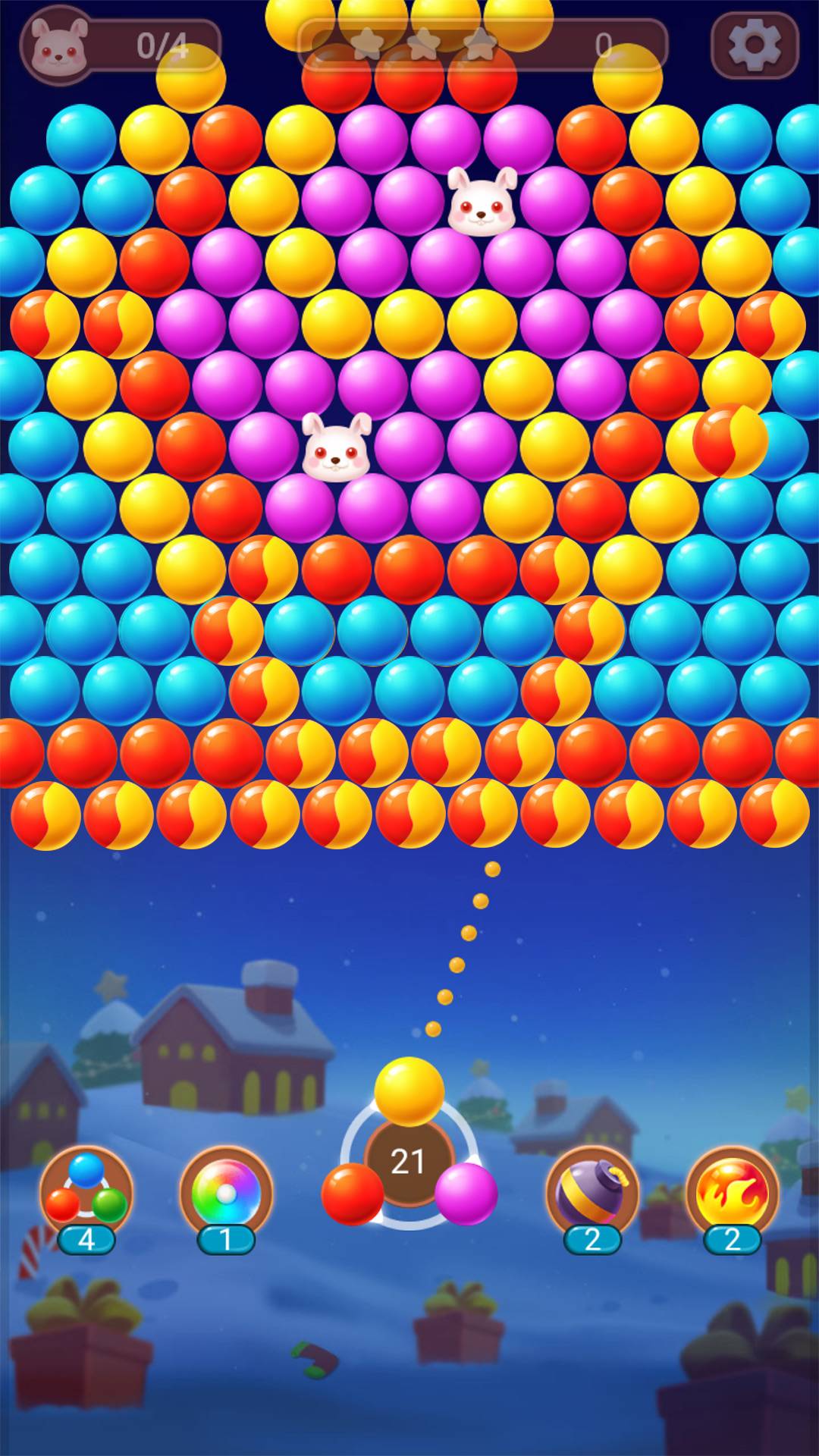Activate the rainbow bubble booster
The height and width of the screenshot is (1456, 819).
[x=226, y=1192]
